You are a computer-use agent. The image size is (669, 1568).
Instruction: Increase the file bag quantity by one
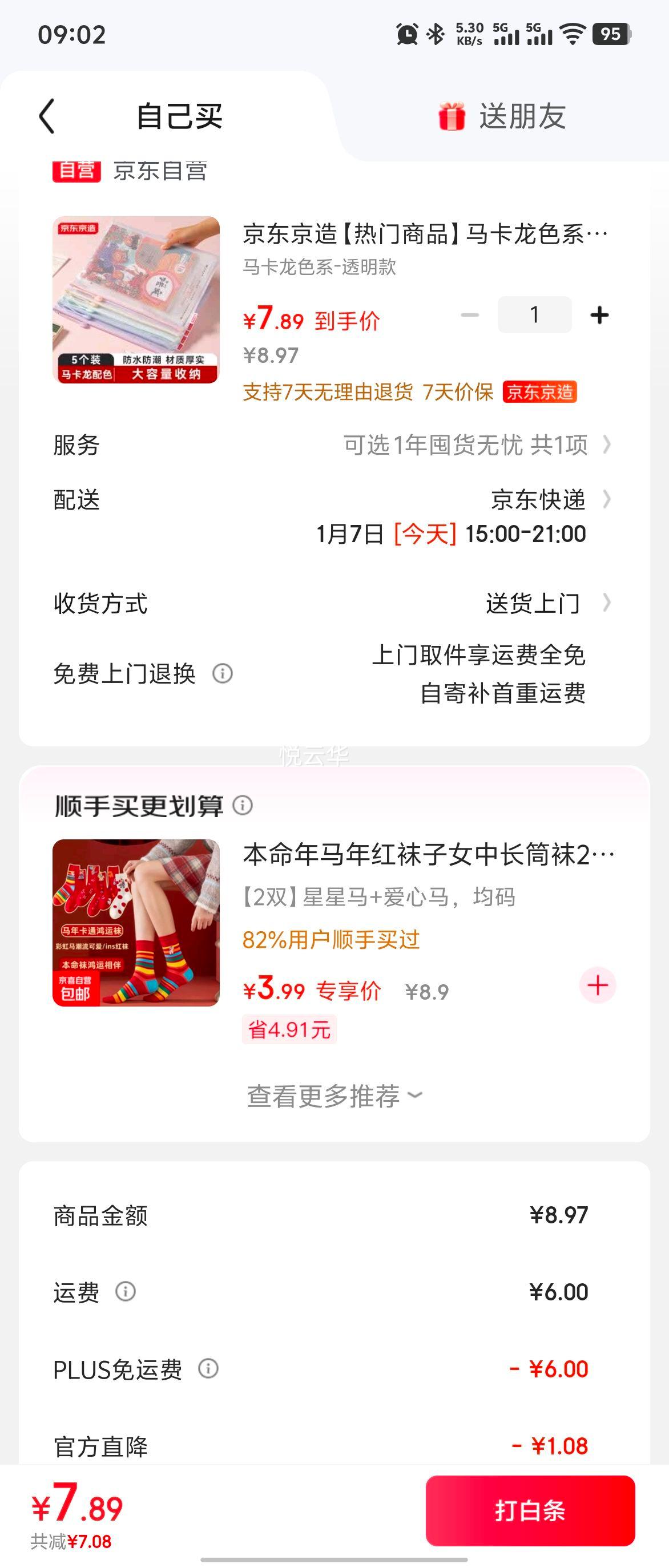coord(599,315)
